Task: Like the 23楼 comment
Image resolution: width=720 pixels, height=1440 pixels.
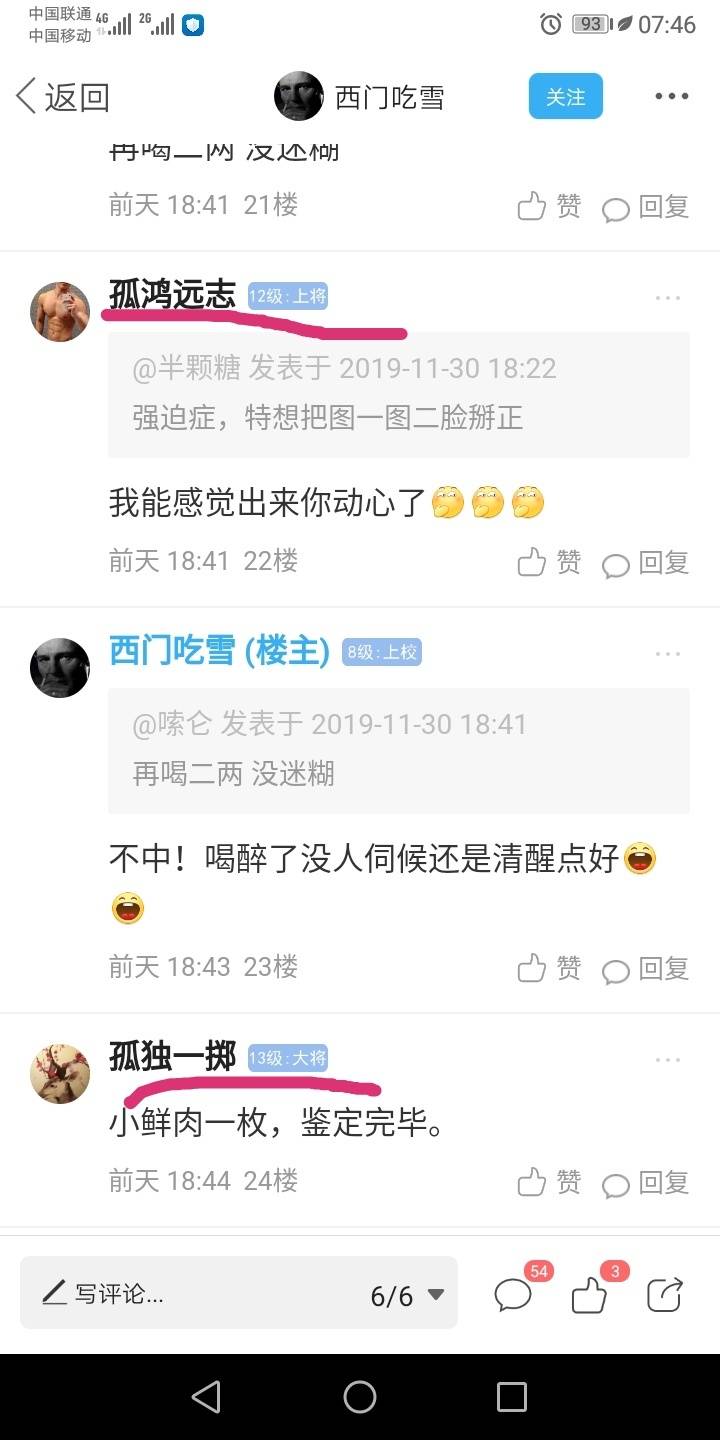Action: pyautogui.click(x=548, y=968)
